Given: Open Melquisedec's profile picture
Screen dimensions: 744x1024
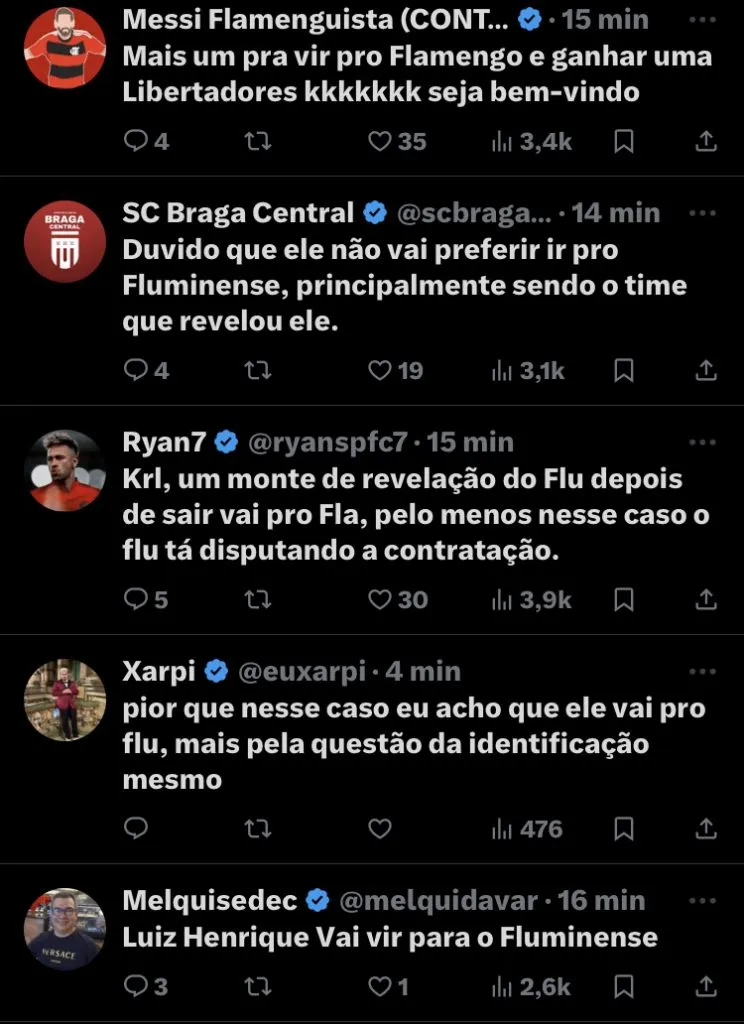Looking at the screenshot, I should pyautogui.click(x=65, y=929).
